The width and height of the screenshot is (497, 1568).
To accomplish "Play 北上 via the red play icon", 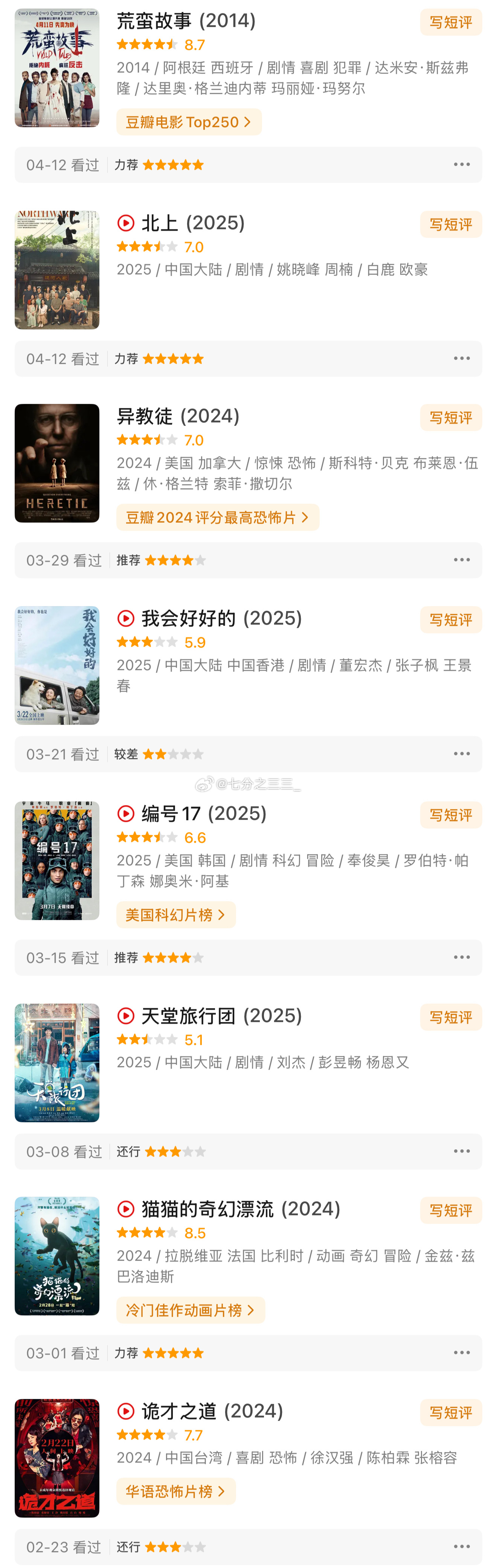I will (x=126, y=223).
